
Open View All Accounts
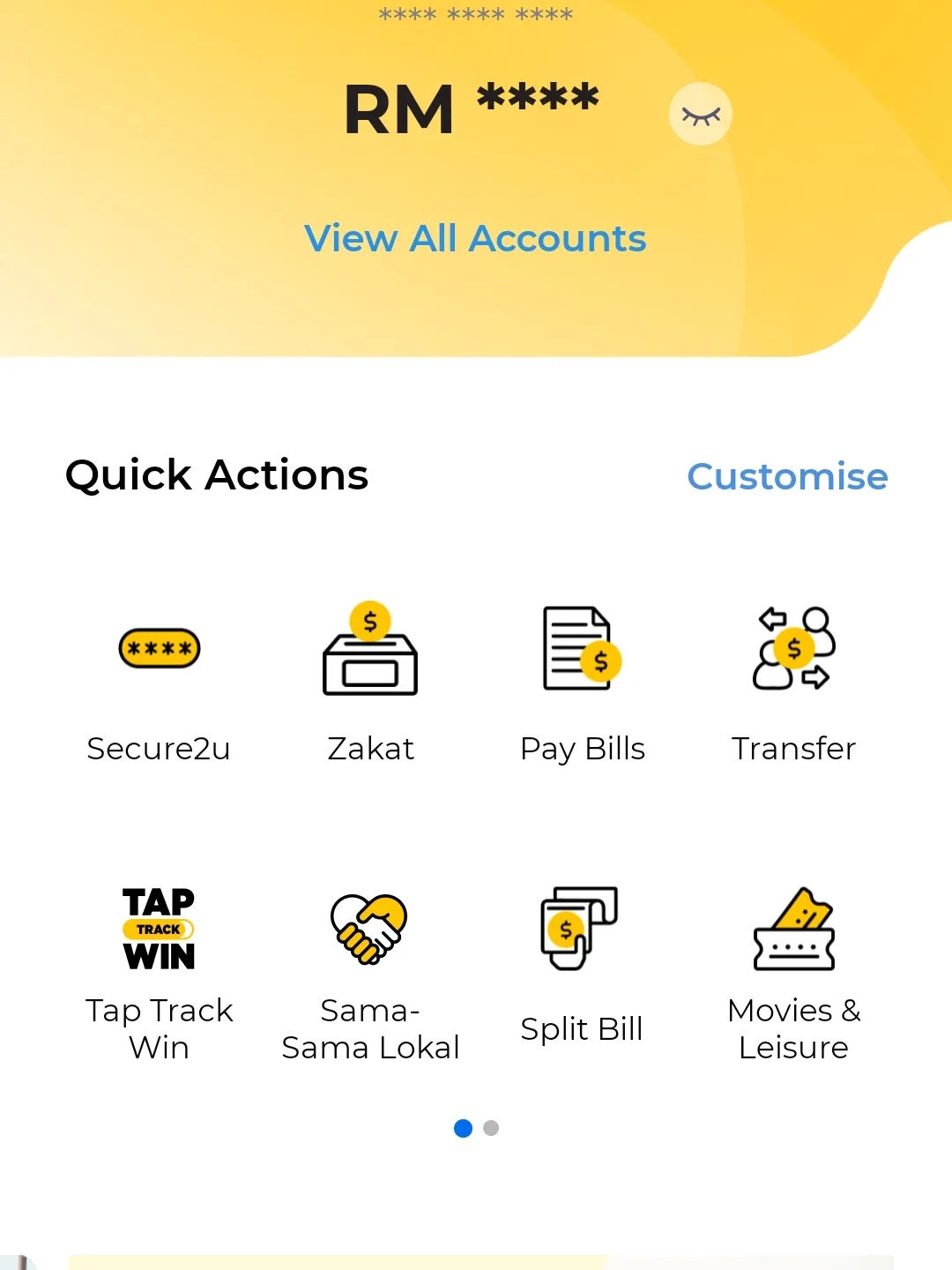click(475, 238)
